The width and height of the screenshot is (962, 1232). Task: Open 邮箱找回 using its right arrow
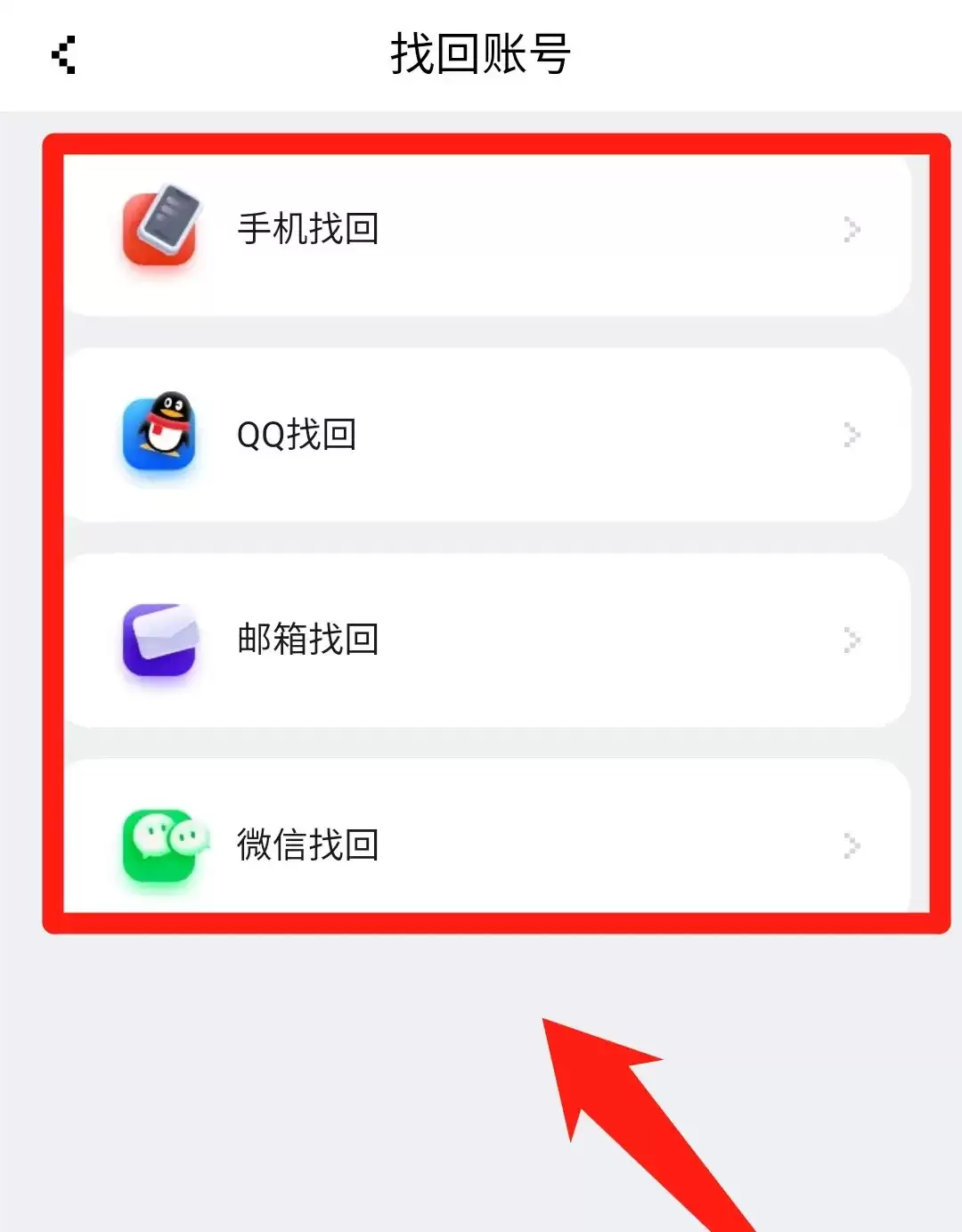click(852, 639)
